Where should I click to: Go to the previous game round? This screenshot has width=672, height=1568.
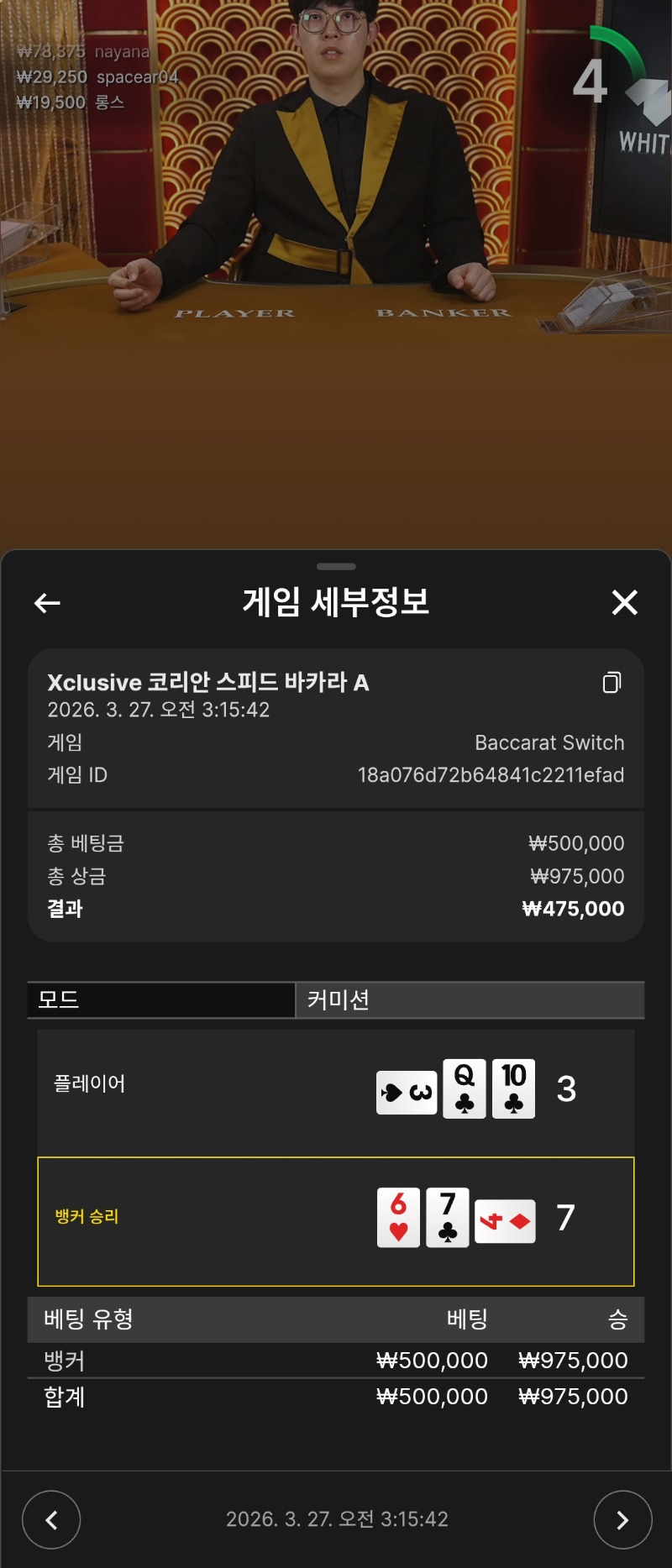click(x=51, y=1519)
